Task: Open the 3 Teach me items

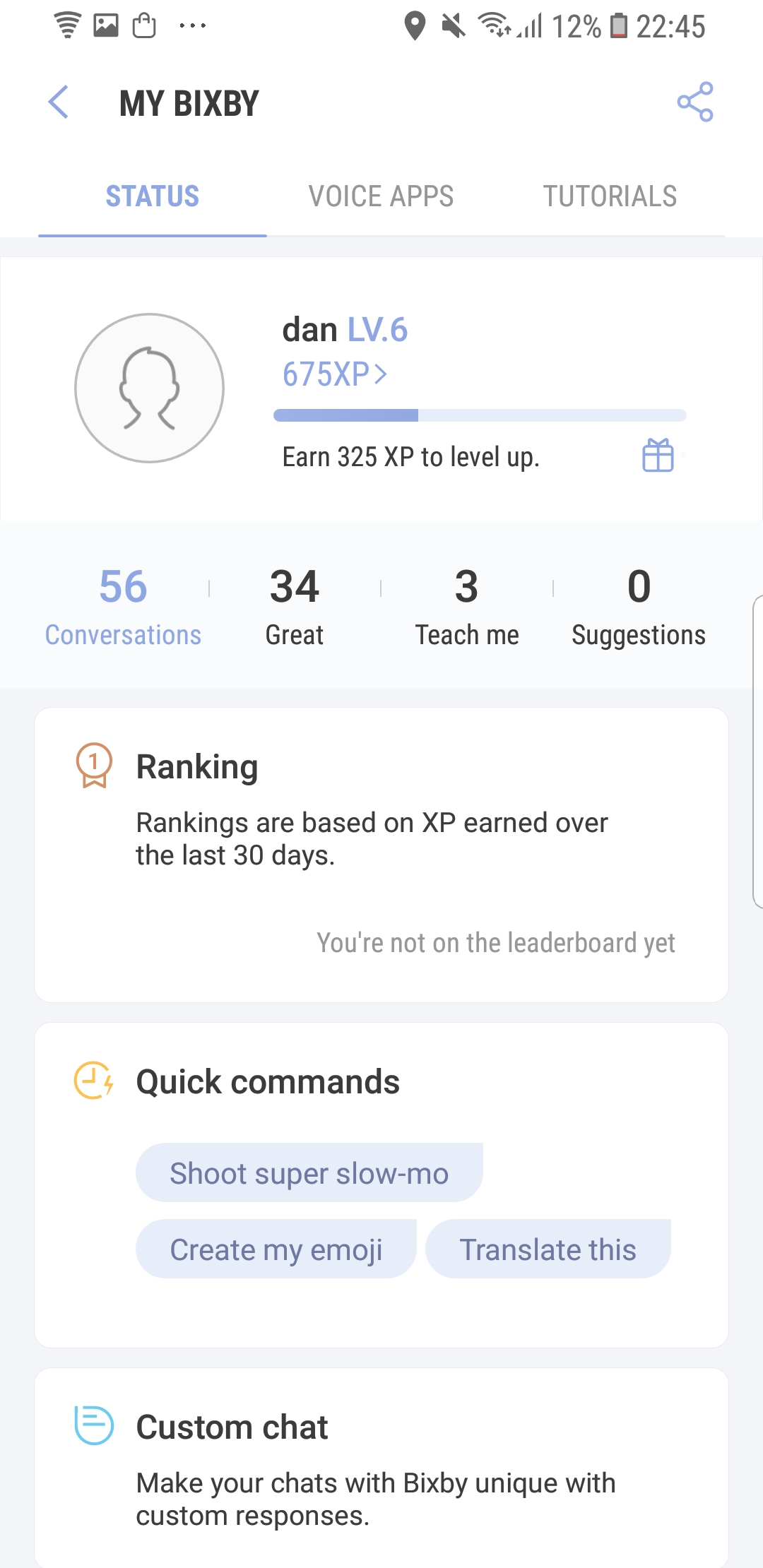Action: 467,606
